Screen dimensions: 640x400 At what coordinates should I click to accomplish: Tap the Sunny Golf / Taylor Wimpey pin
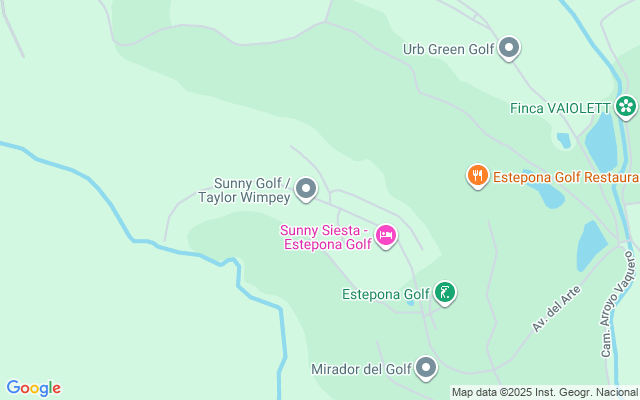(x=307, y=188)
